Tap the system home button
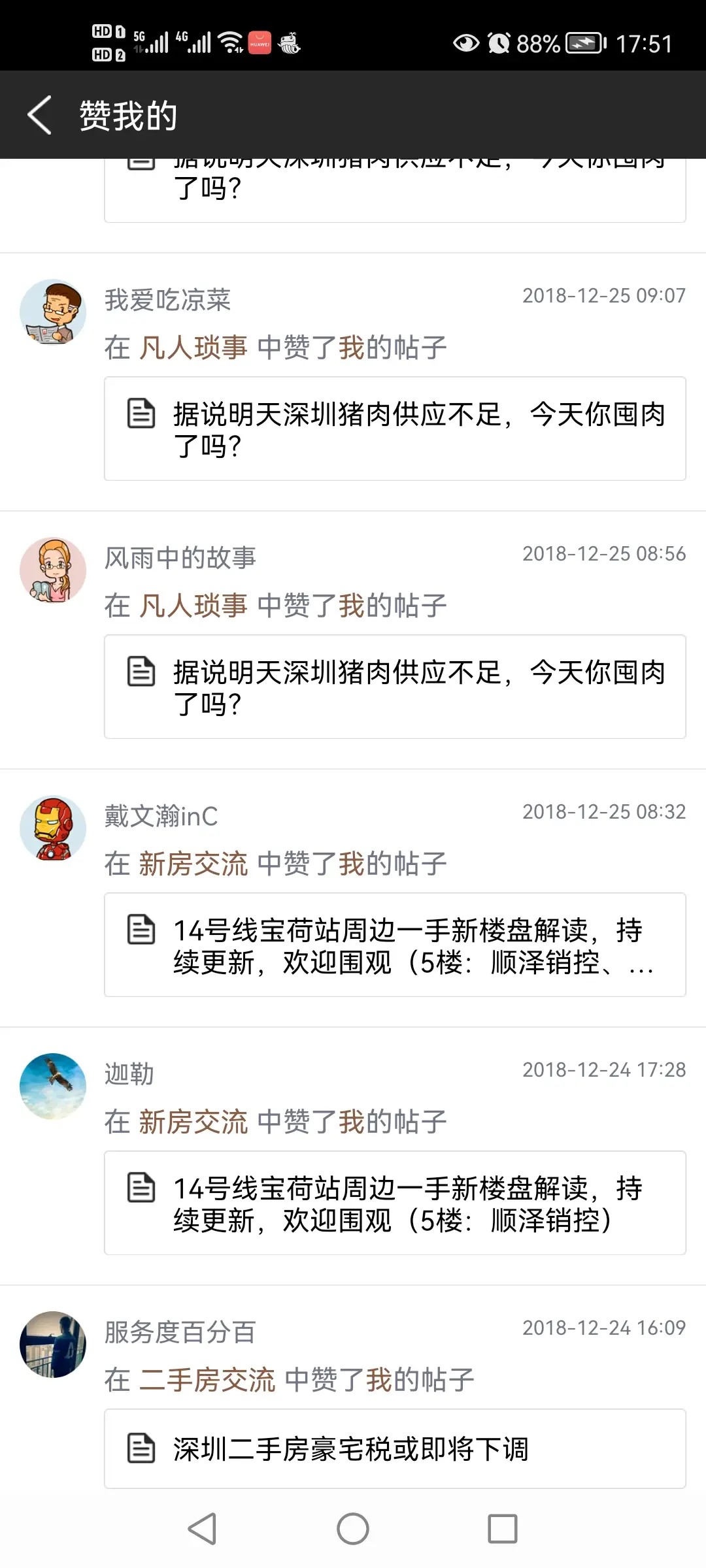Image resolution: width=706 pixels, height=1568 pixels. [353, 1529]
